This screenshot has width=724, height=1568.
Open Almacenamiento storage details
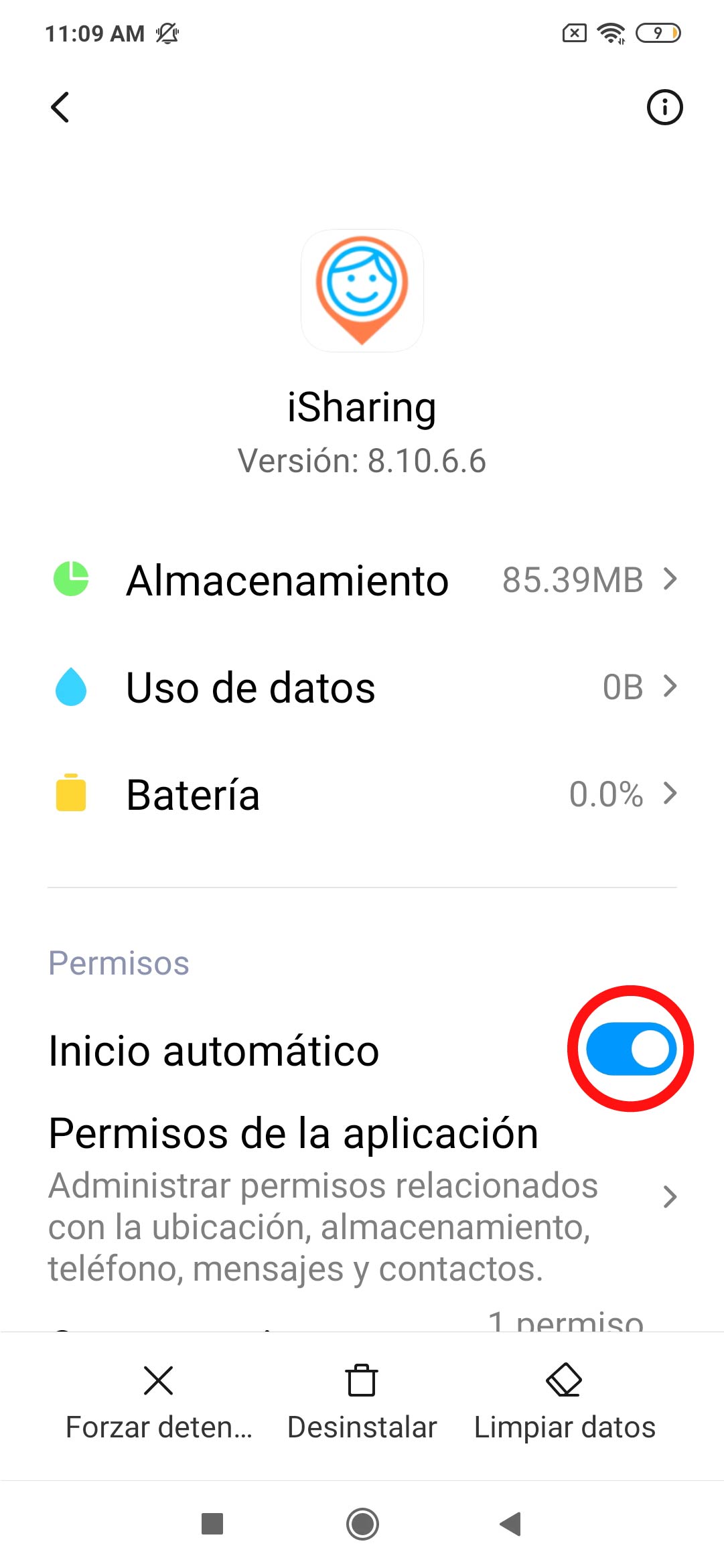(x=362, y=580)
